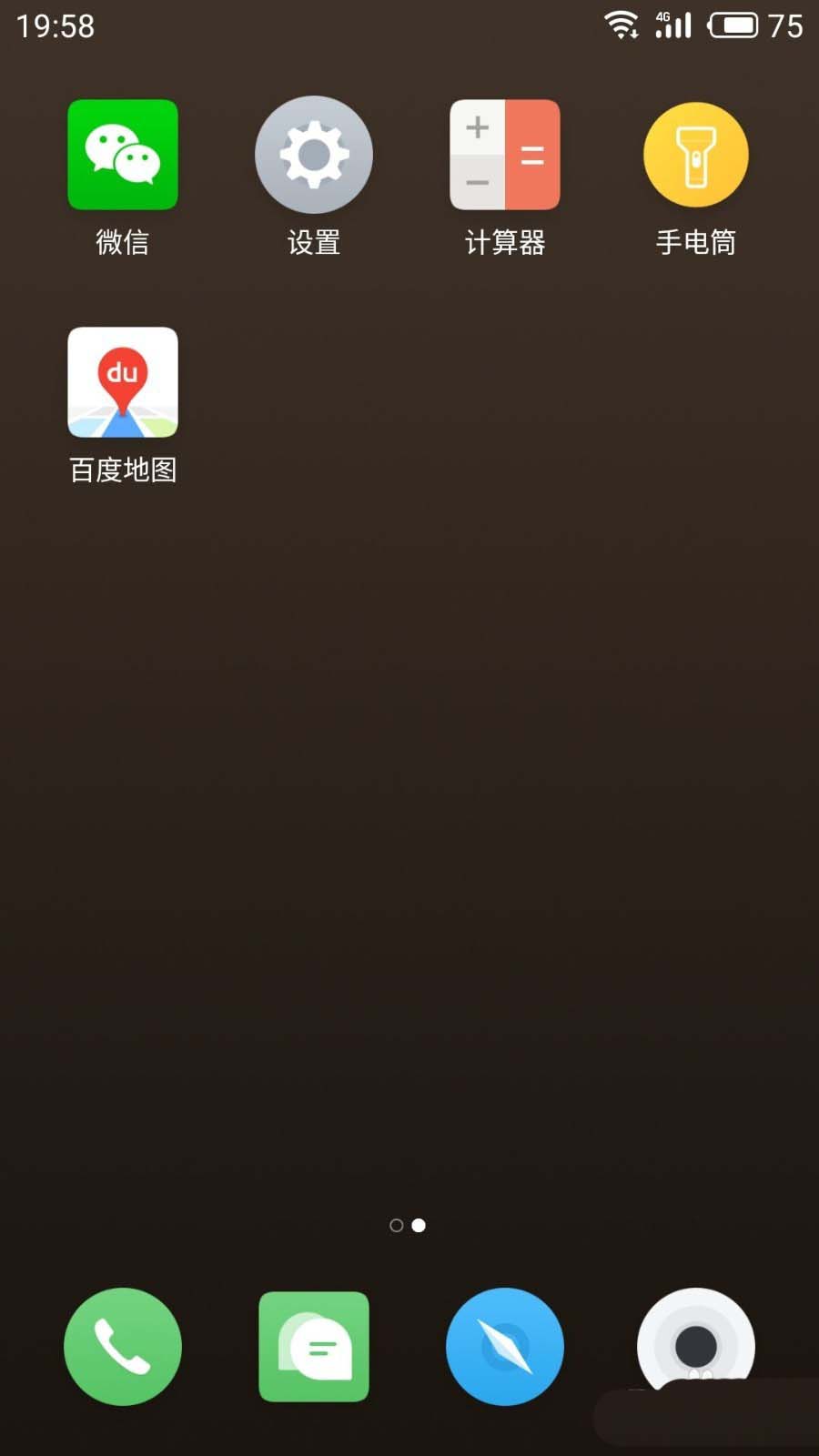Open the WeChat (微信) app
This screenshot has height=1456, width=819.
pyautogui.click(x=123, y=155)
